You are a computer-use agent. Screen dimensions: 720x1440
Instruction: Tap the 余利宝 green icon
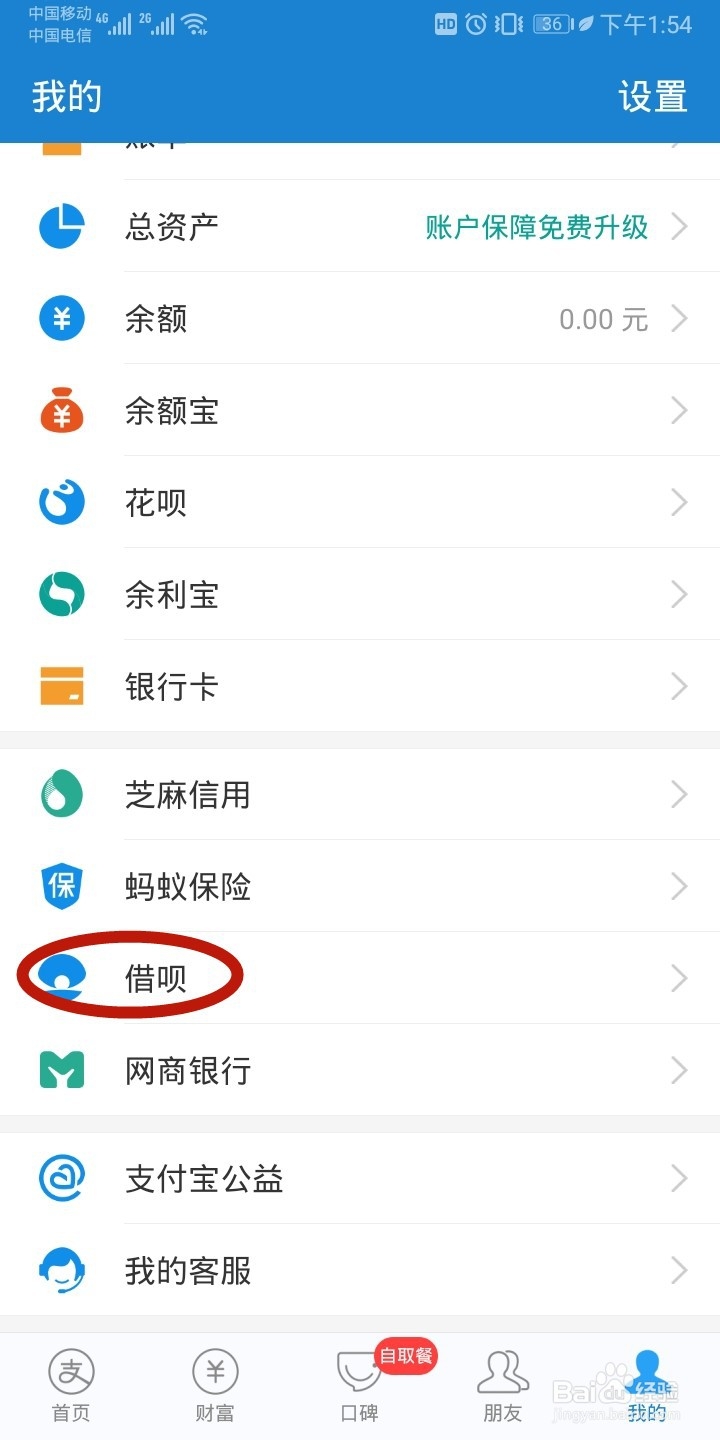[x=61, y=594]
